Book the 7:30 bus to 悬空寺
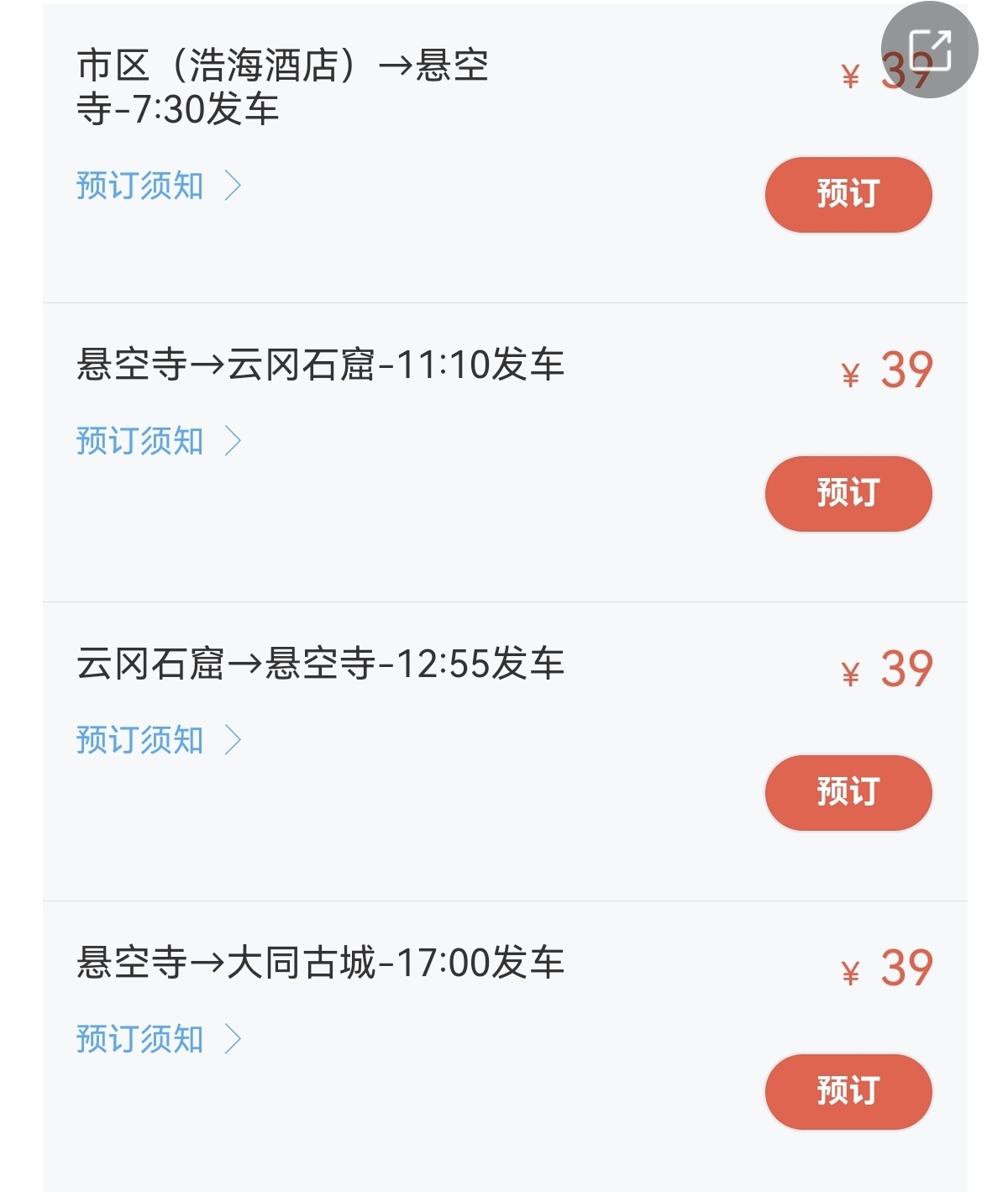This screenshot has height=1192, width=1008. (x=848, y=194)
